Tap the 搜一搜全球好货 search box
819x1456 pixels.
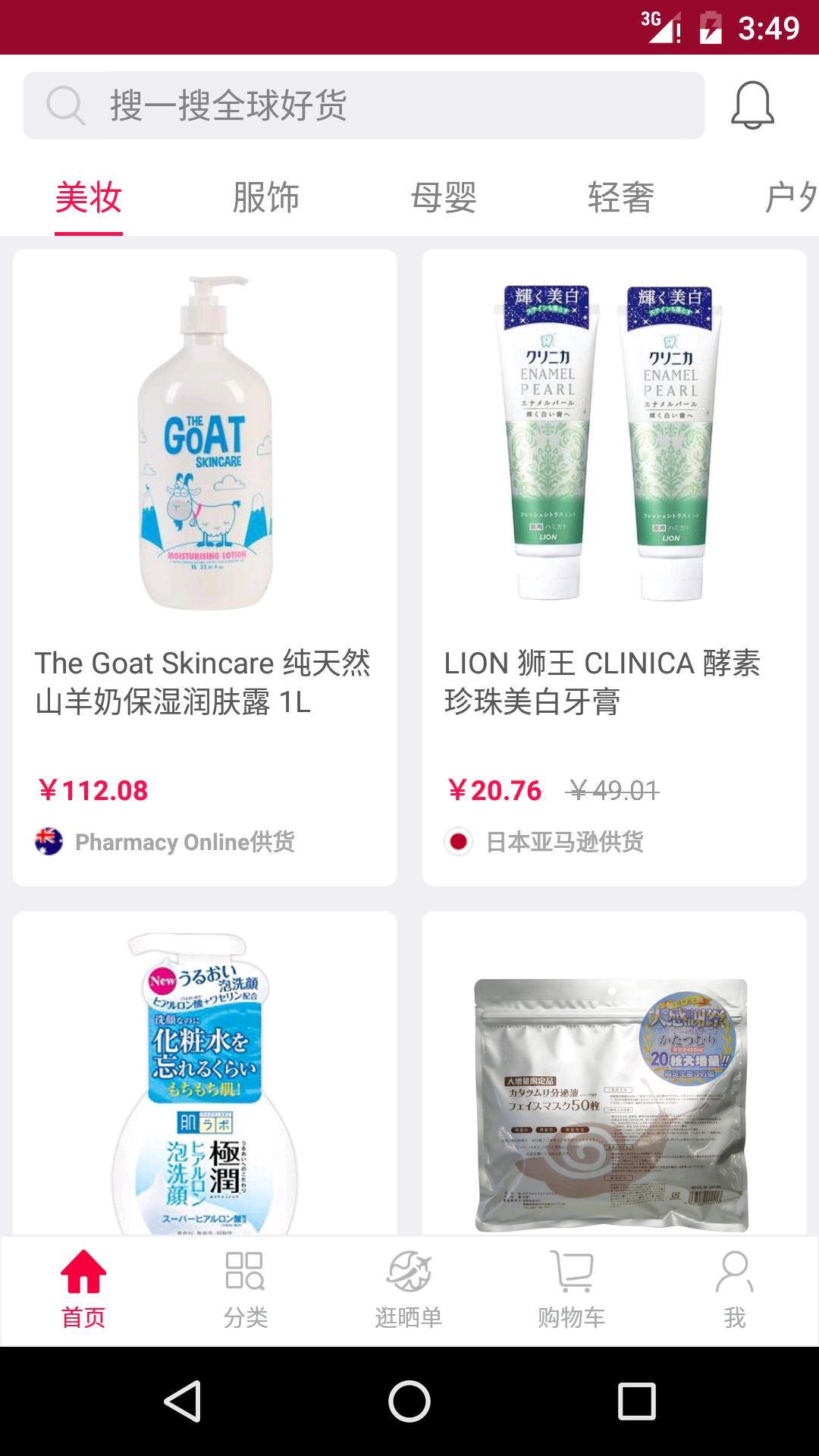(364, 105)
